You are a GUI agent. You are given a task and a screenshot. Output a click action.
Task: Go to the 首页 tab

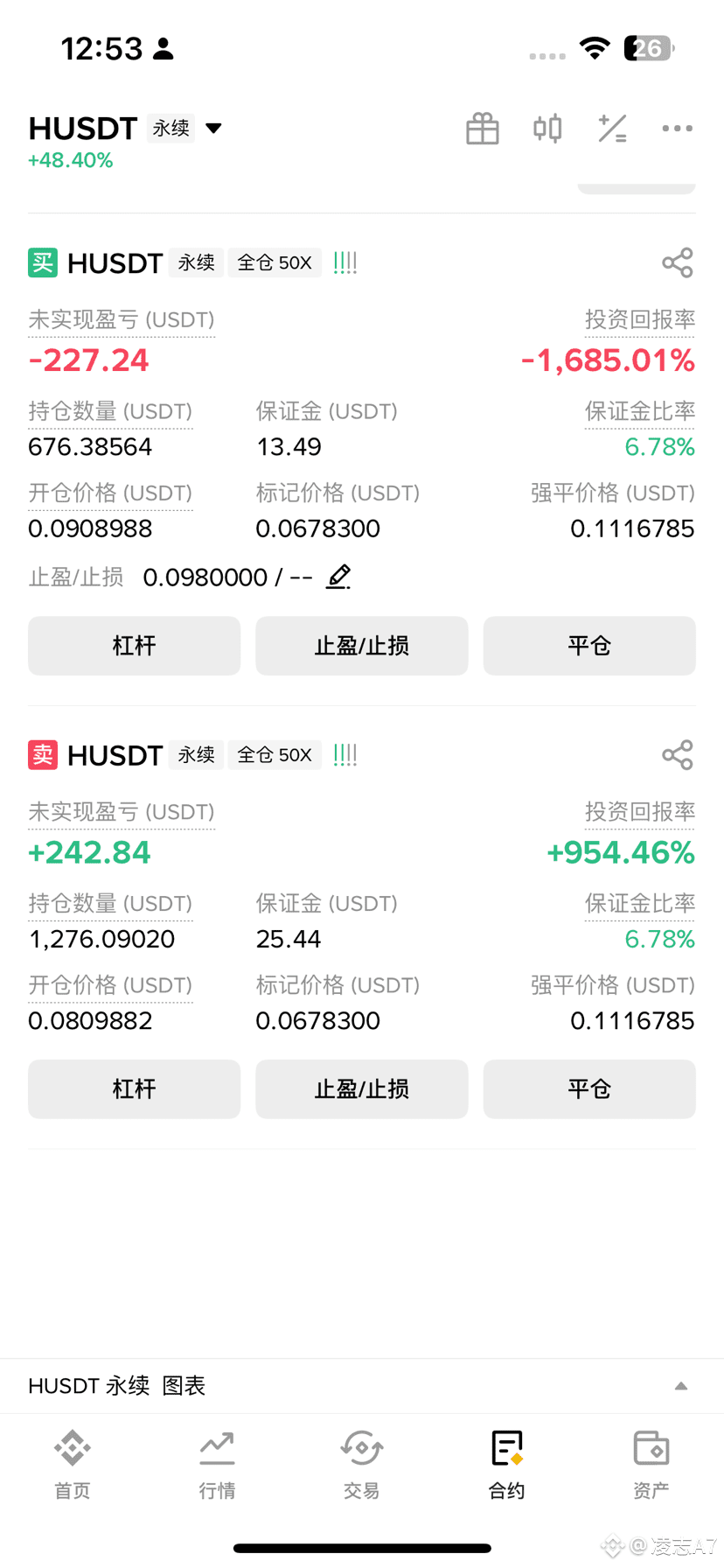(x=73, y=1465)
